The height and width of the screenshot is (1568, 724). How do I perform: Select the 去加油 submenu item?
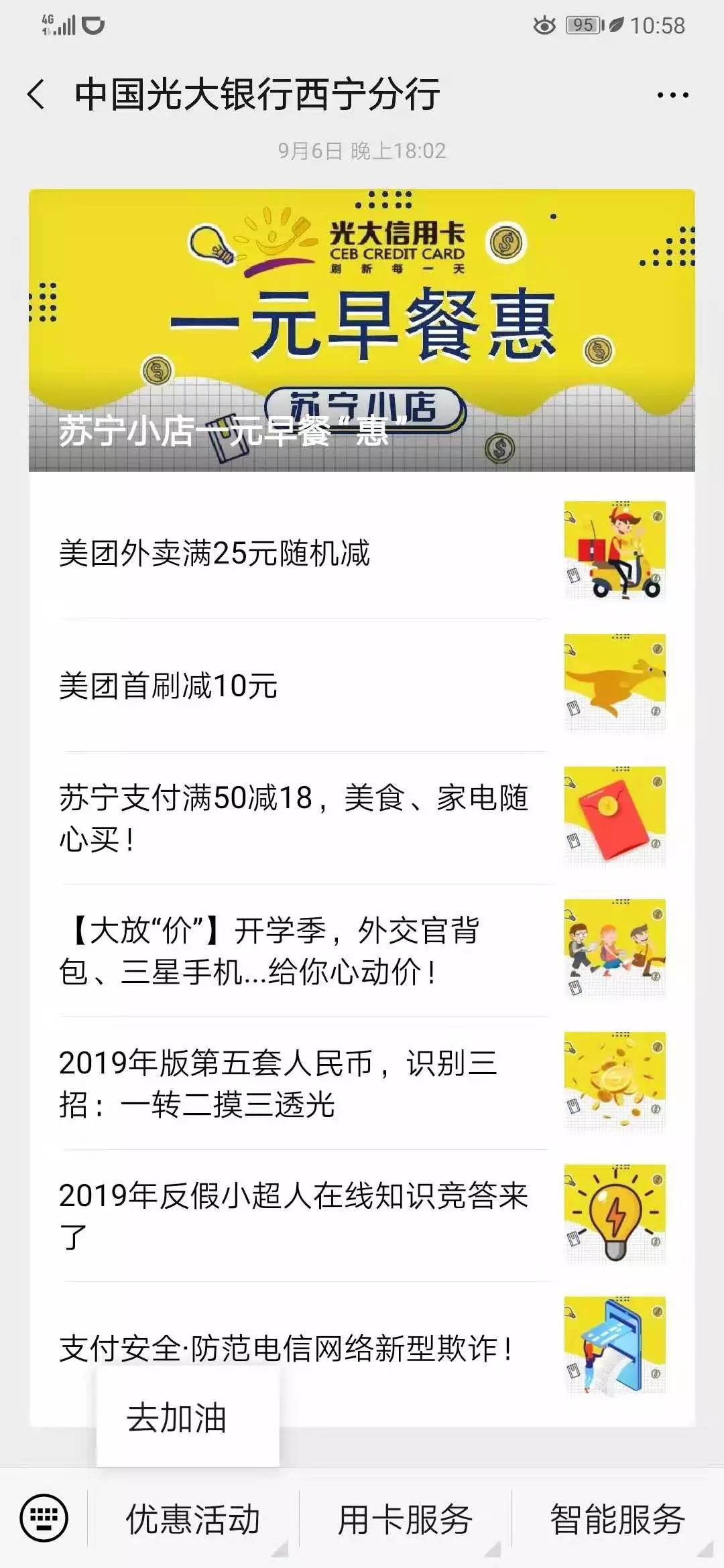178,1417
